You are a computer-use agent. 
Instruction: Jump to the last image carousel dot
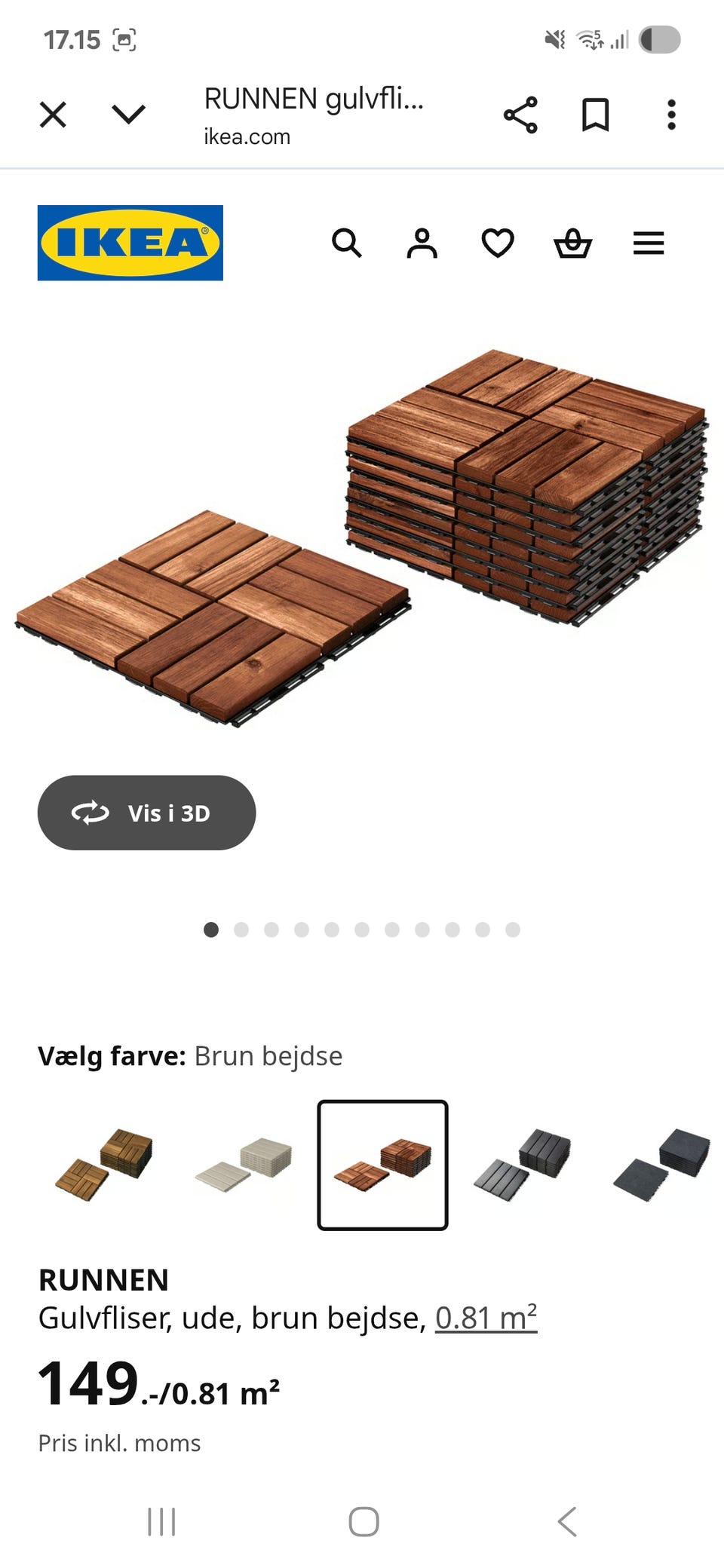pyautogui.click(x=513, y=930)
